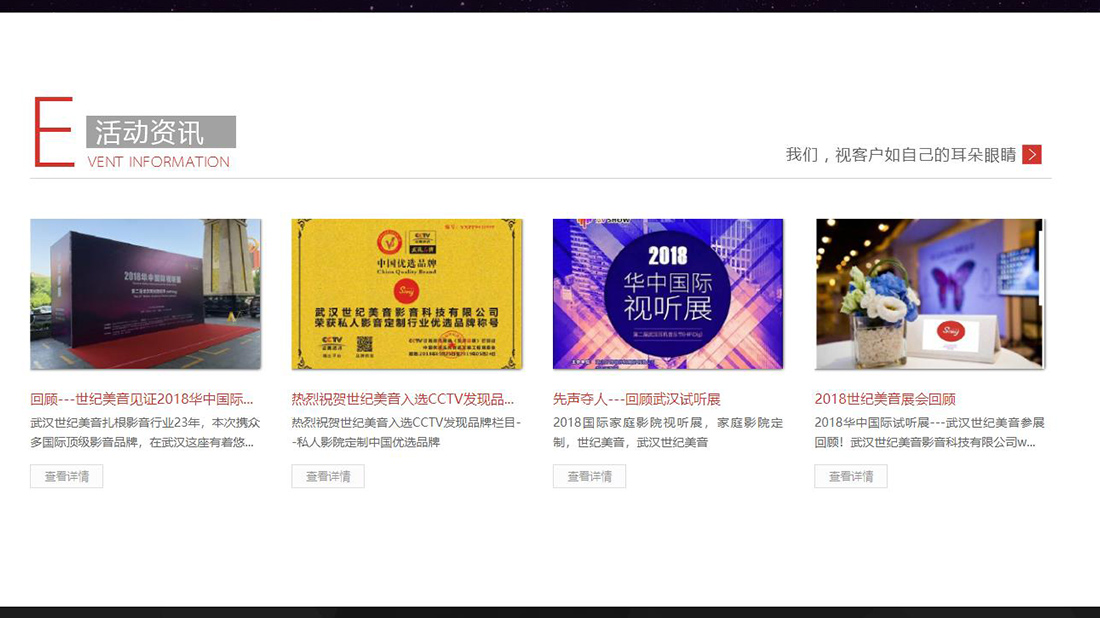
Task: Open article 热烈祝贺世纪美音入选CCTV发现品
Action: 403,399
